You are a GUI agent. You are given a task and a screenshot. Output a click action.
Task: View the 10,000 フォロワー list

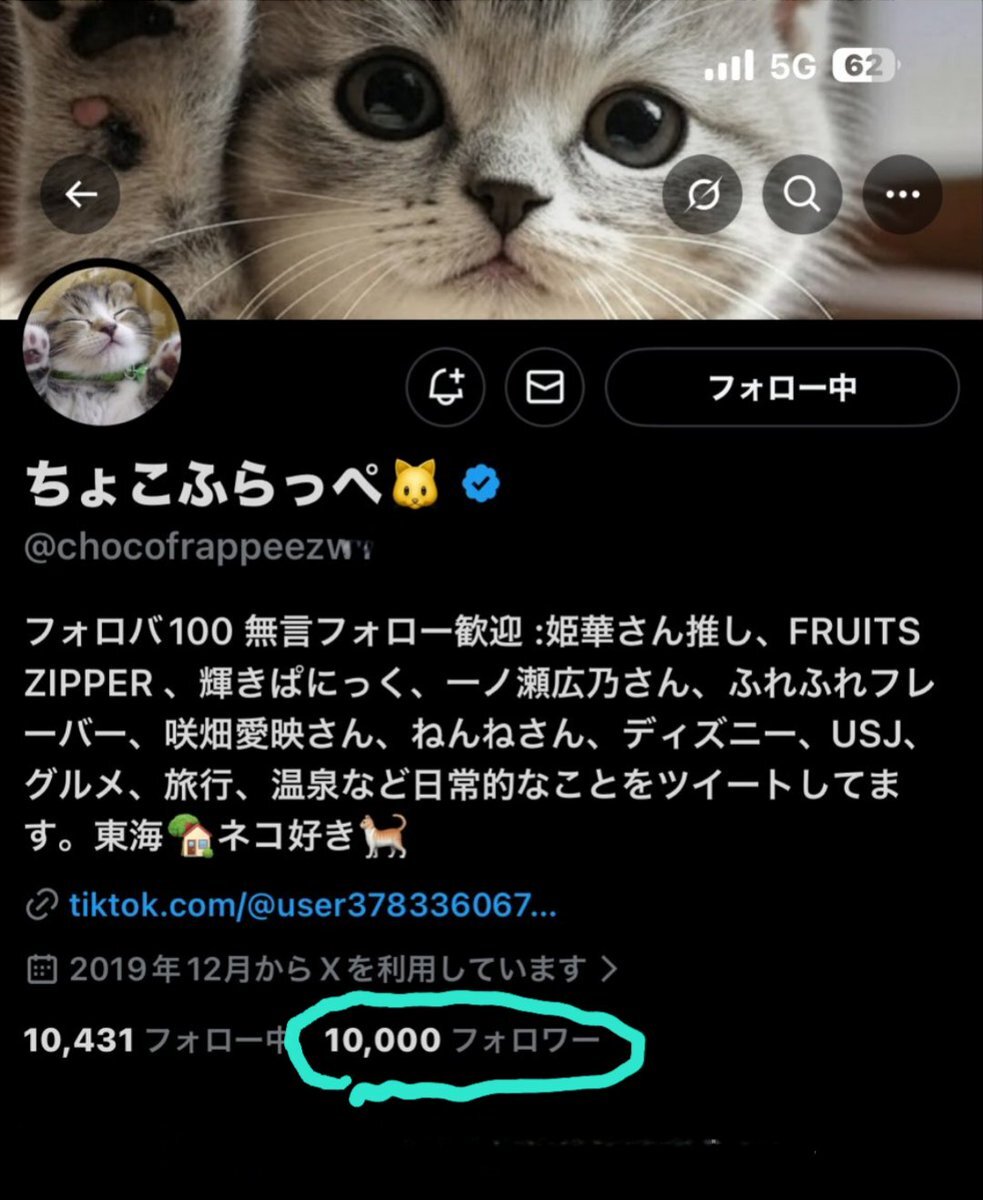(x=462, y=1040)
